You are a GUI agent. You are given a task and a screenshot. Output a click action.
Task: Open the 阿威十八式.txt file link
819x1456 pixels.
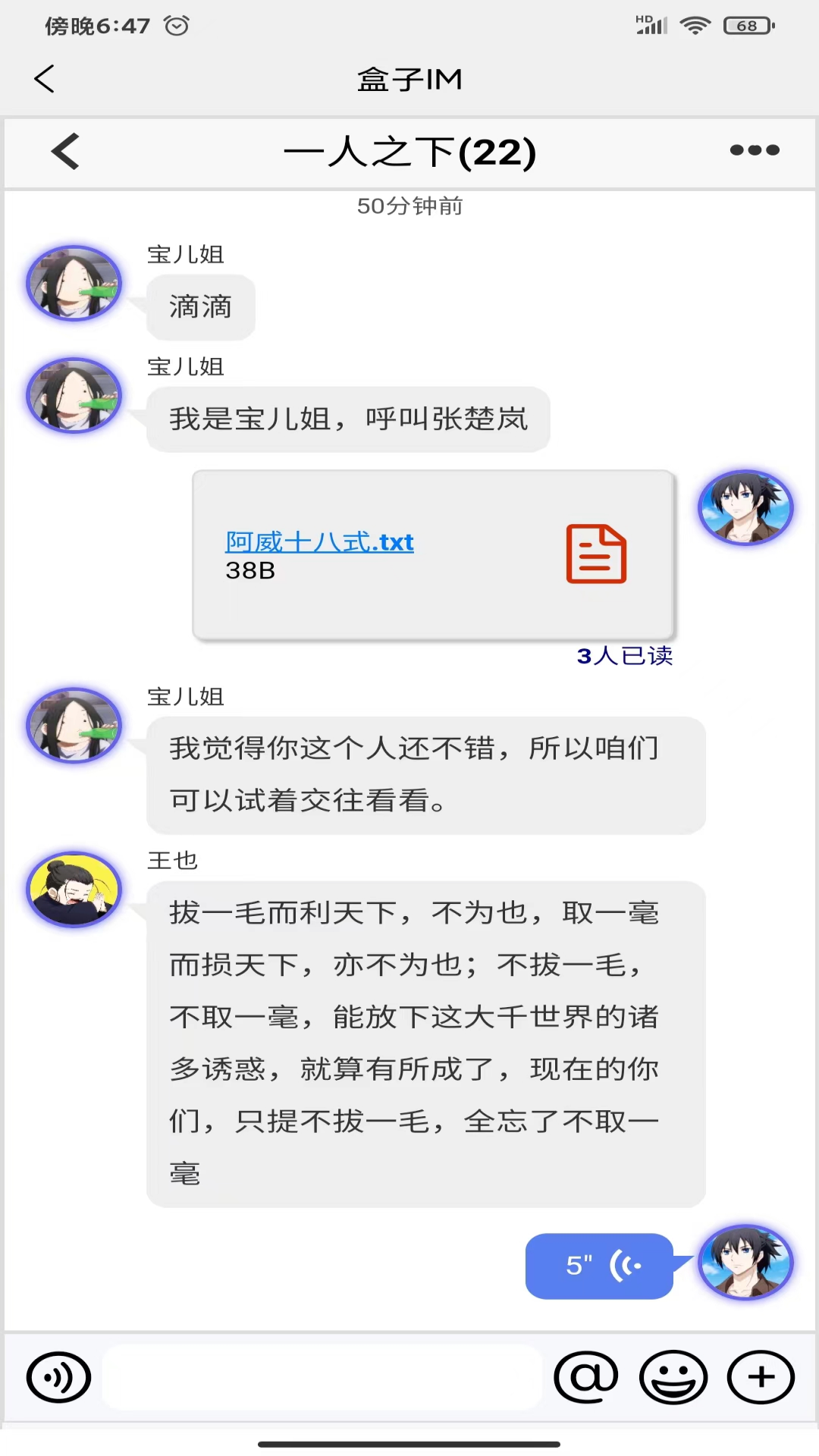pos(319,542)
